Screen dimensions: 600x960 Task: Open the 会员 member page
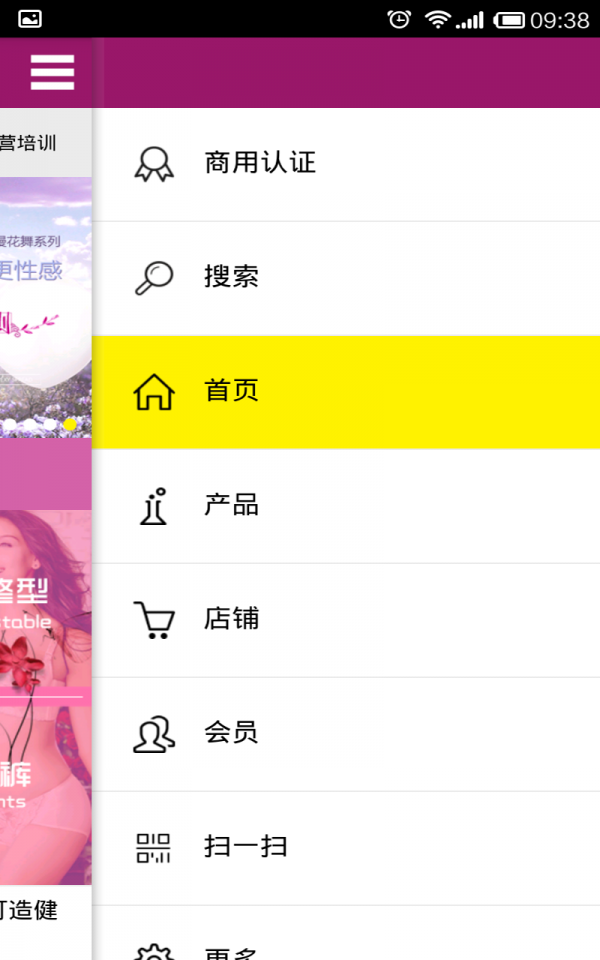(x=232, y=733)
